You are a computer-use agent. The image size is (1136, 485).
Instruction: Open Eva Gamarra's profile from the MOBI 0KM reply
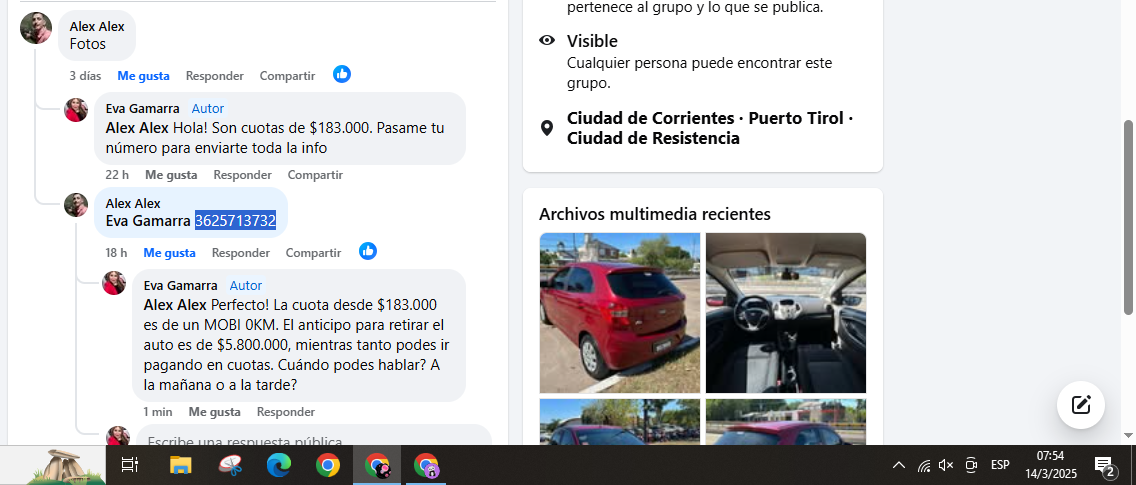tap(180, 285)
